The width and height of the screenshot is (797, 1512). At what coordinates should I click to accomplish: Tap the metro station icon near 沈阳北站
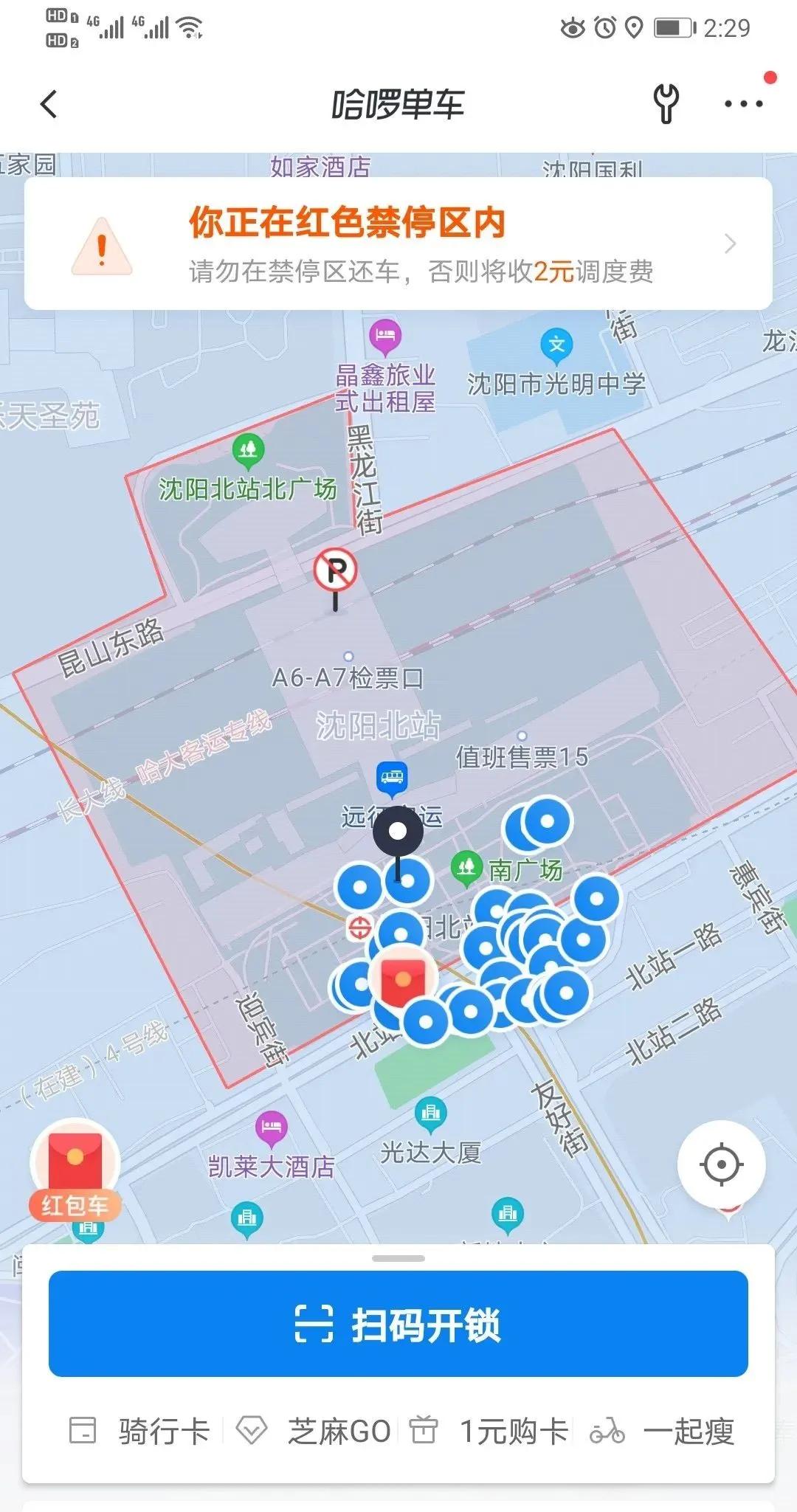[x=359, y=927]
